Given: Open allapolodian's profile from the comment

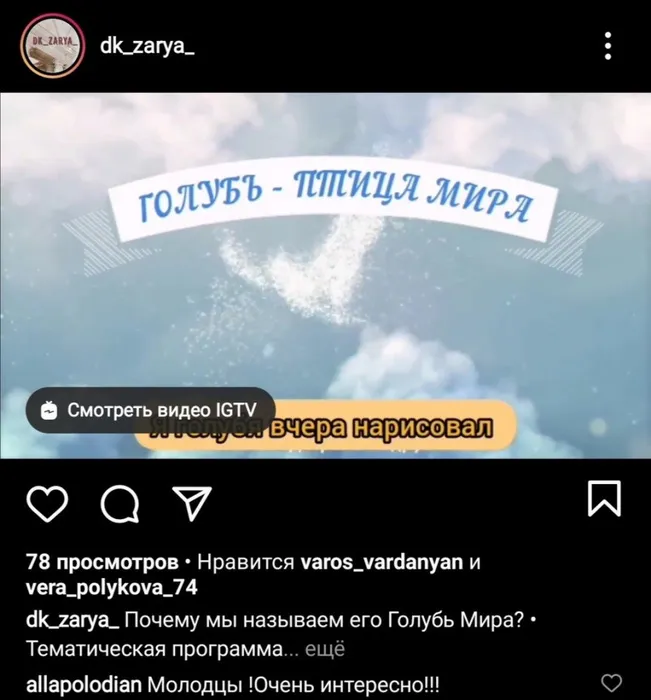Looking at the screenshot, I should [83, 684].
